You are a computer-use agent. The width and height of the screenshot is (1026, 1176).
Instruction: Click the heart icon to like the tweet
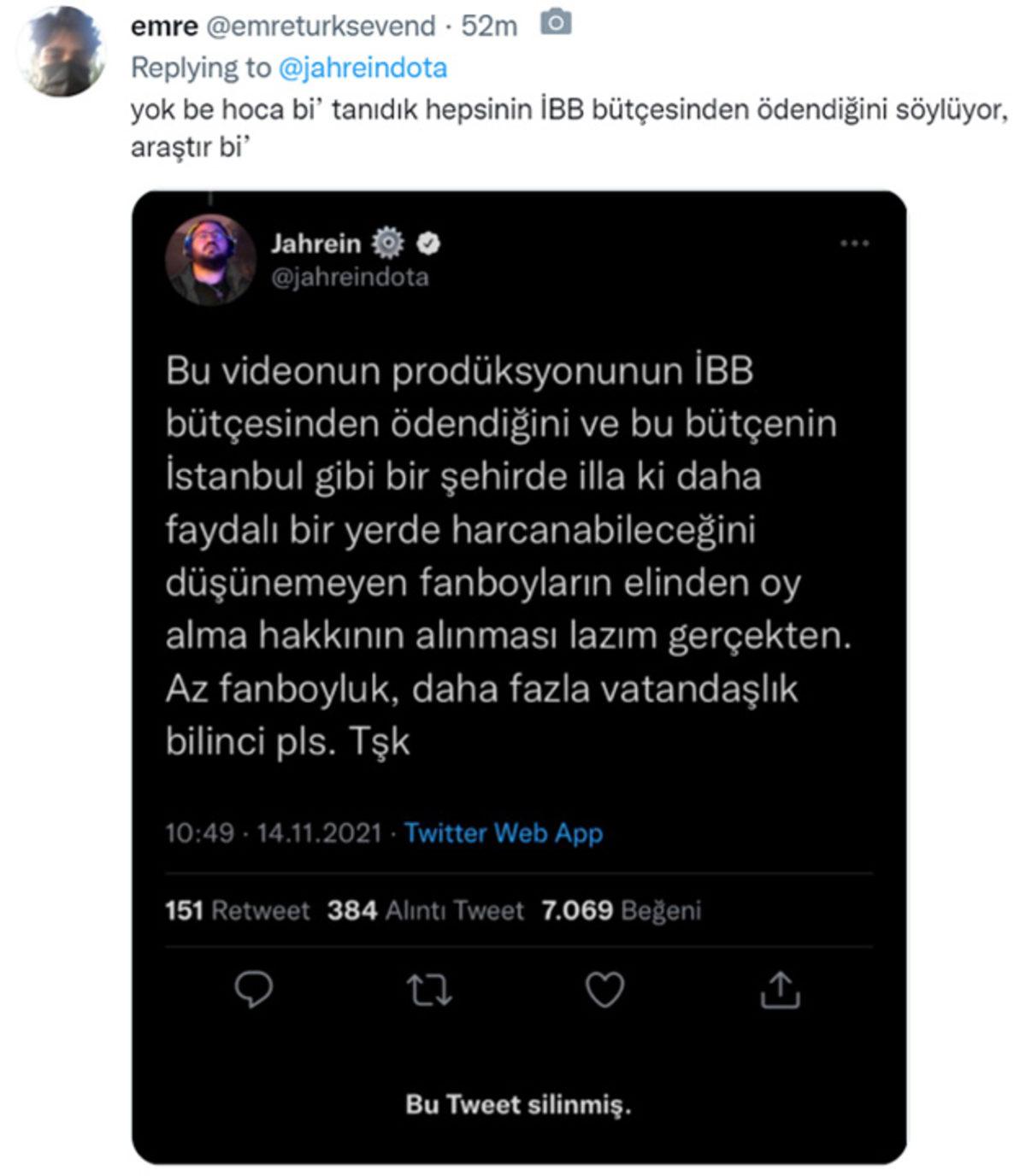(607, 991)
